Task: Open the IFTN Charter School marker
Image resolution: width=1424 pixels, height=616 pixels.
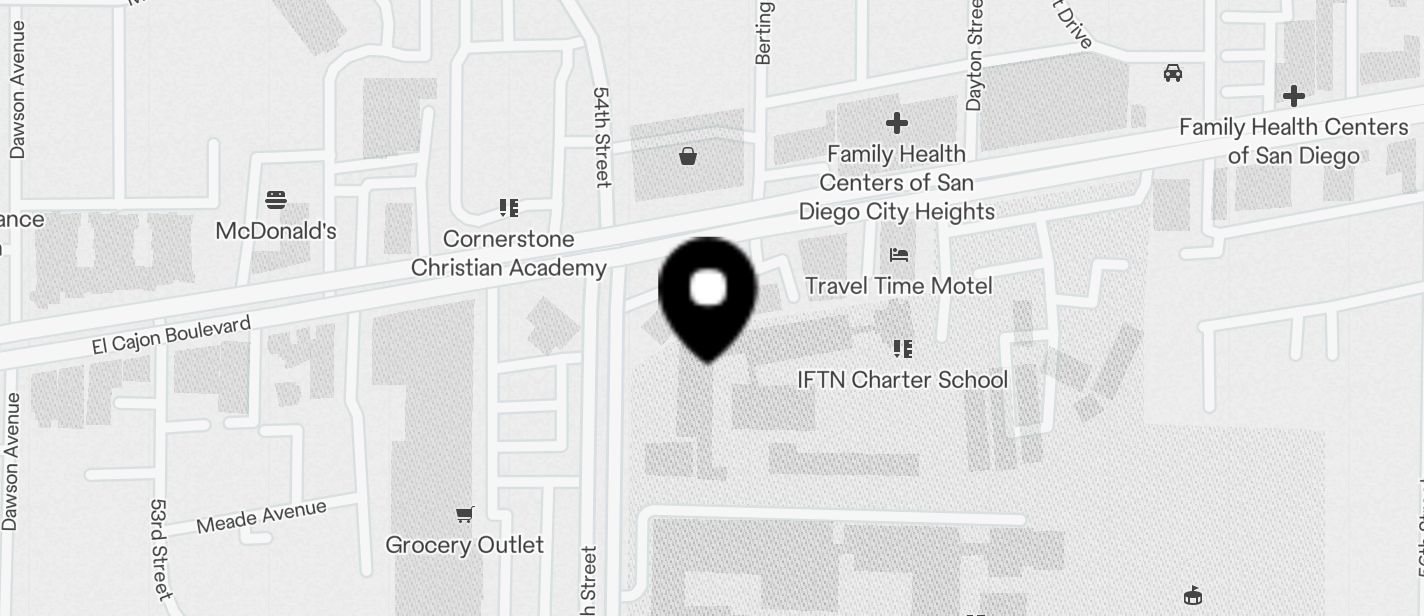Action: point(902,349)
